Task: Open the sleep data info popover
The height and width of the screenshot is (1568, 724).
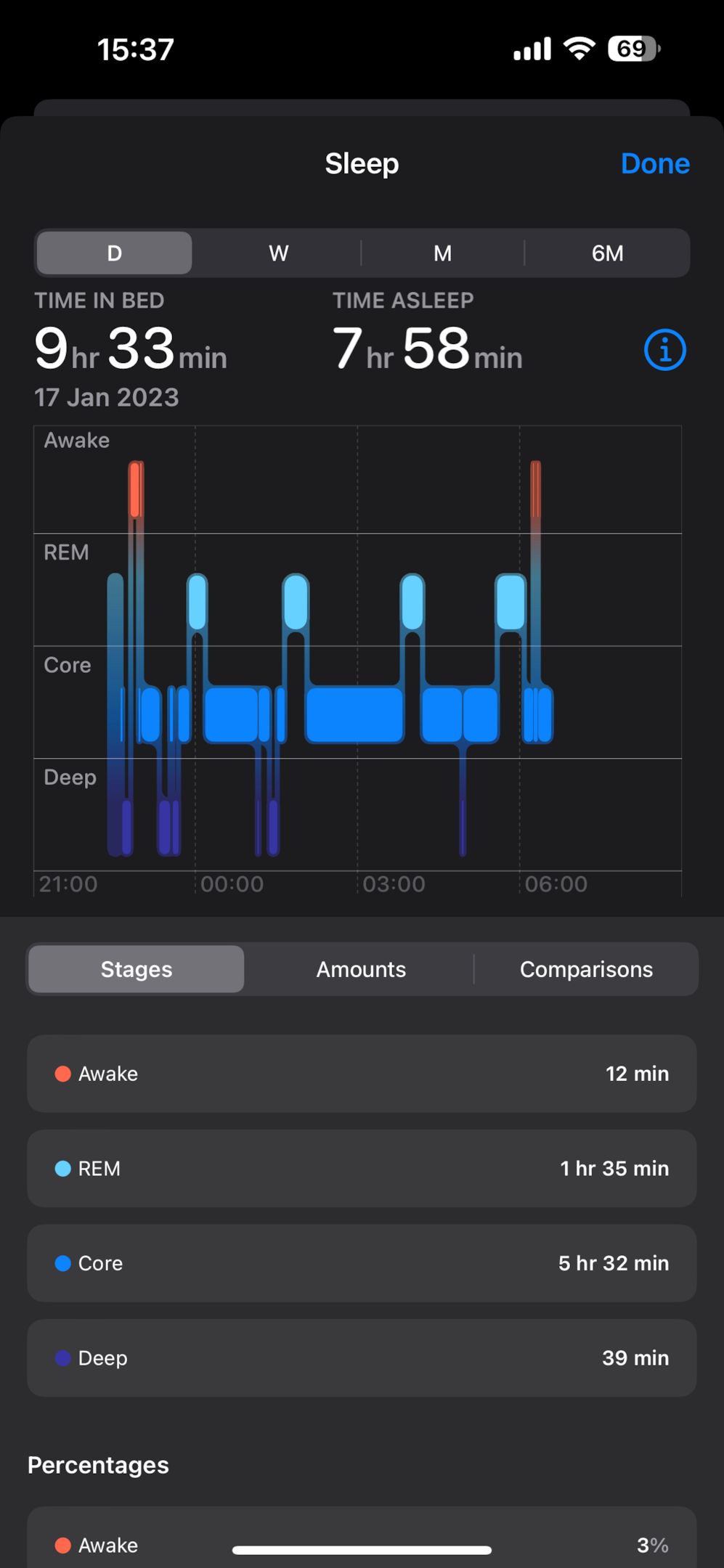Action: 664,349
